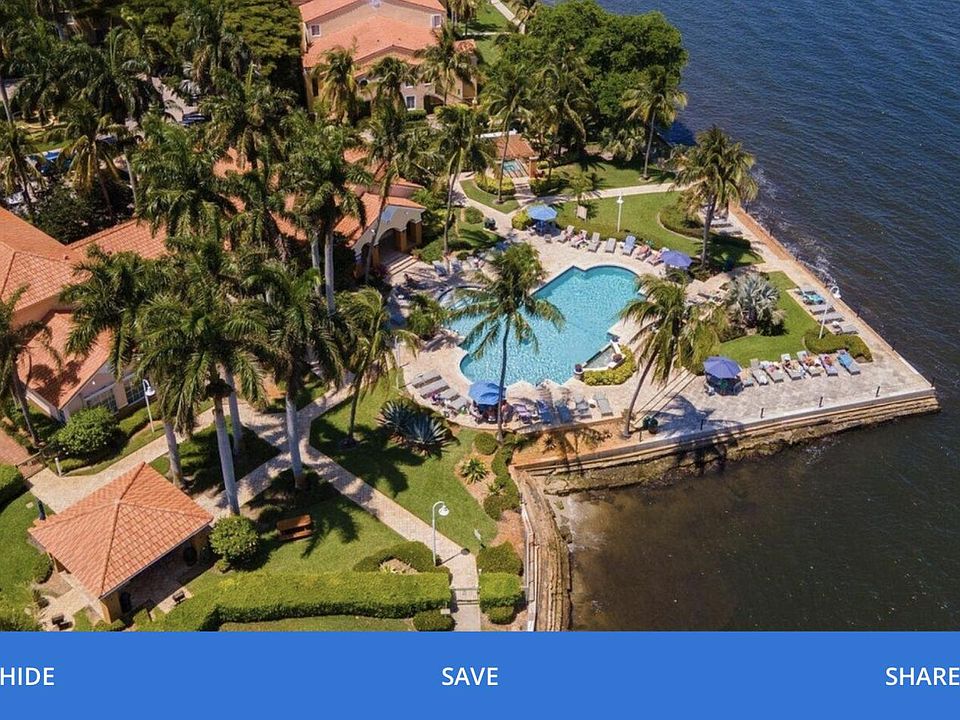Share this property listing

pyautogui.click(x=921, y=676)
